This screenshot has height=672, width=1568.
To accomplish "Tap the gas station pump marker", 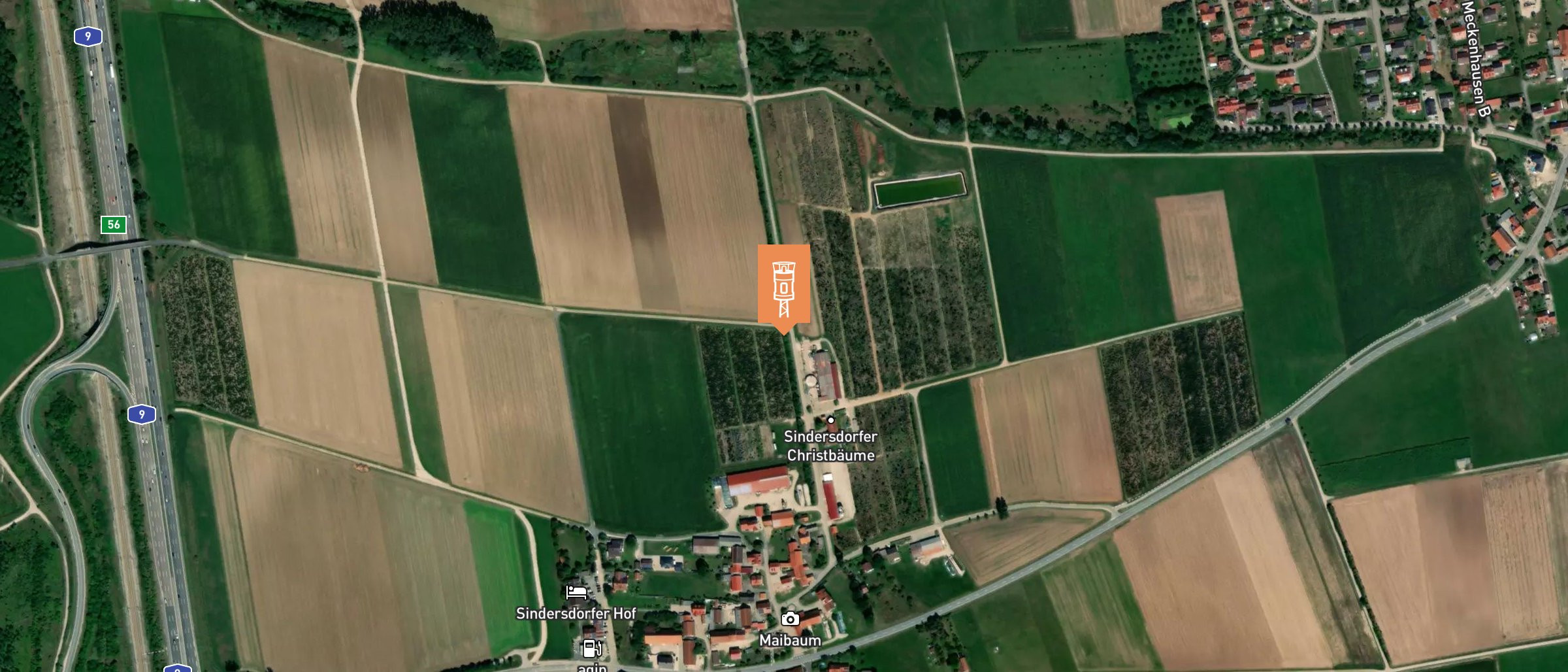I will click(x=591, y=648).
